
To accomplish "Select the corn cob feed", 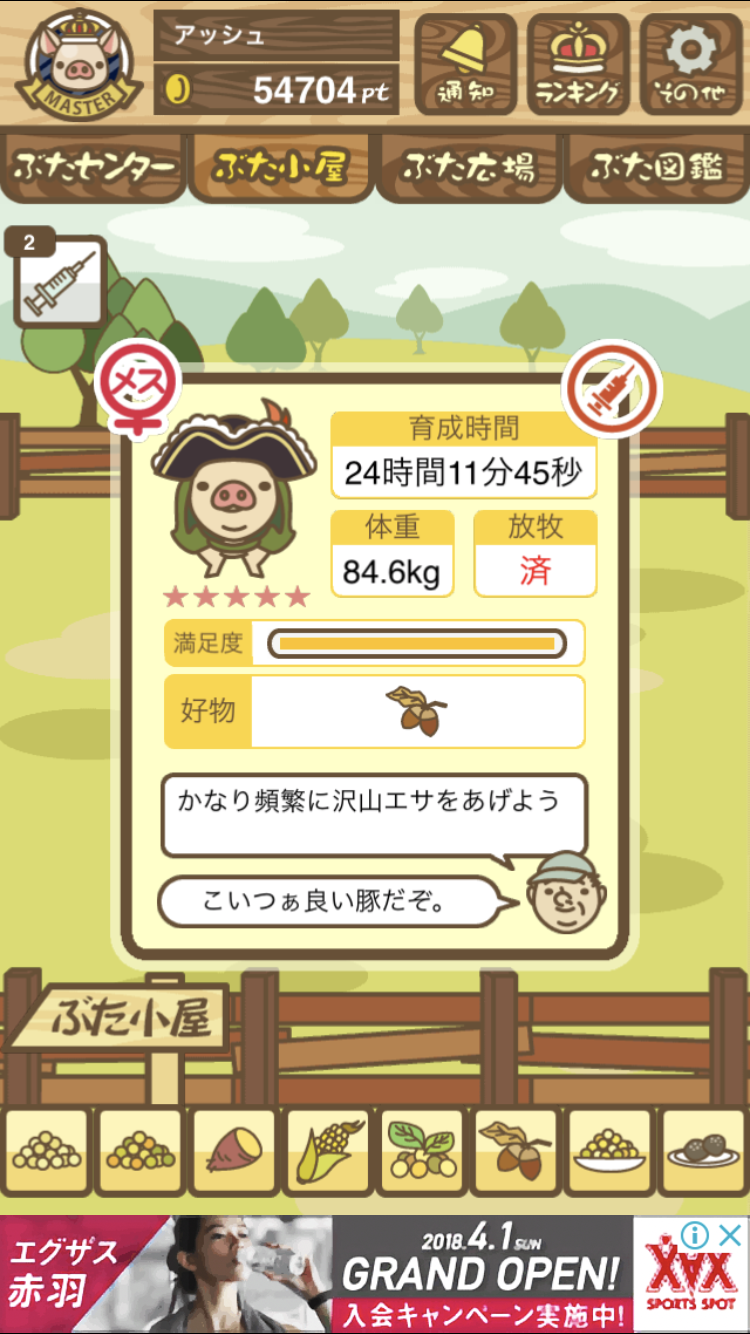I will click(328, 1152).
